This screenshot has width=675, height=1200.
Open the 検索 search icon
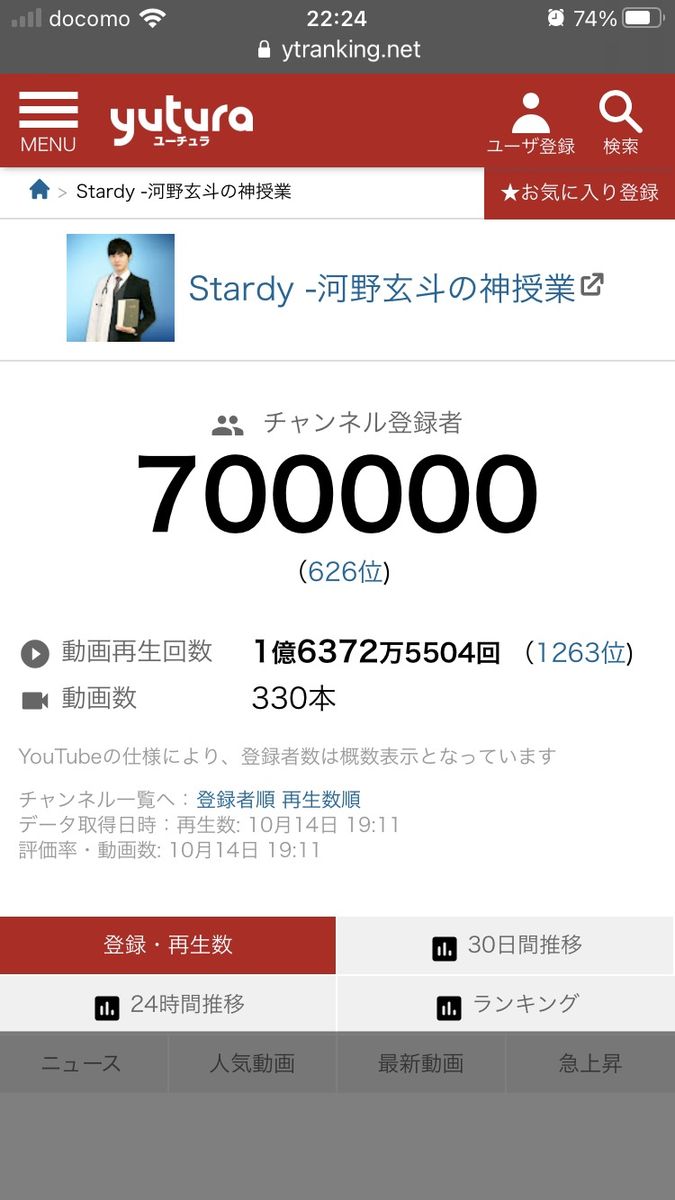click(620, 123)
